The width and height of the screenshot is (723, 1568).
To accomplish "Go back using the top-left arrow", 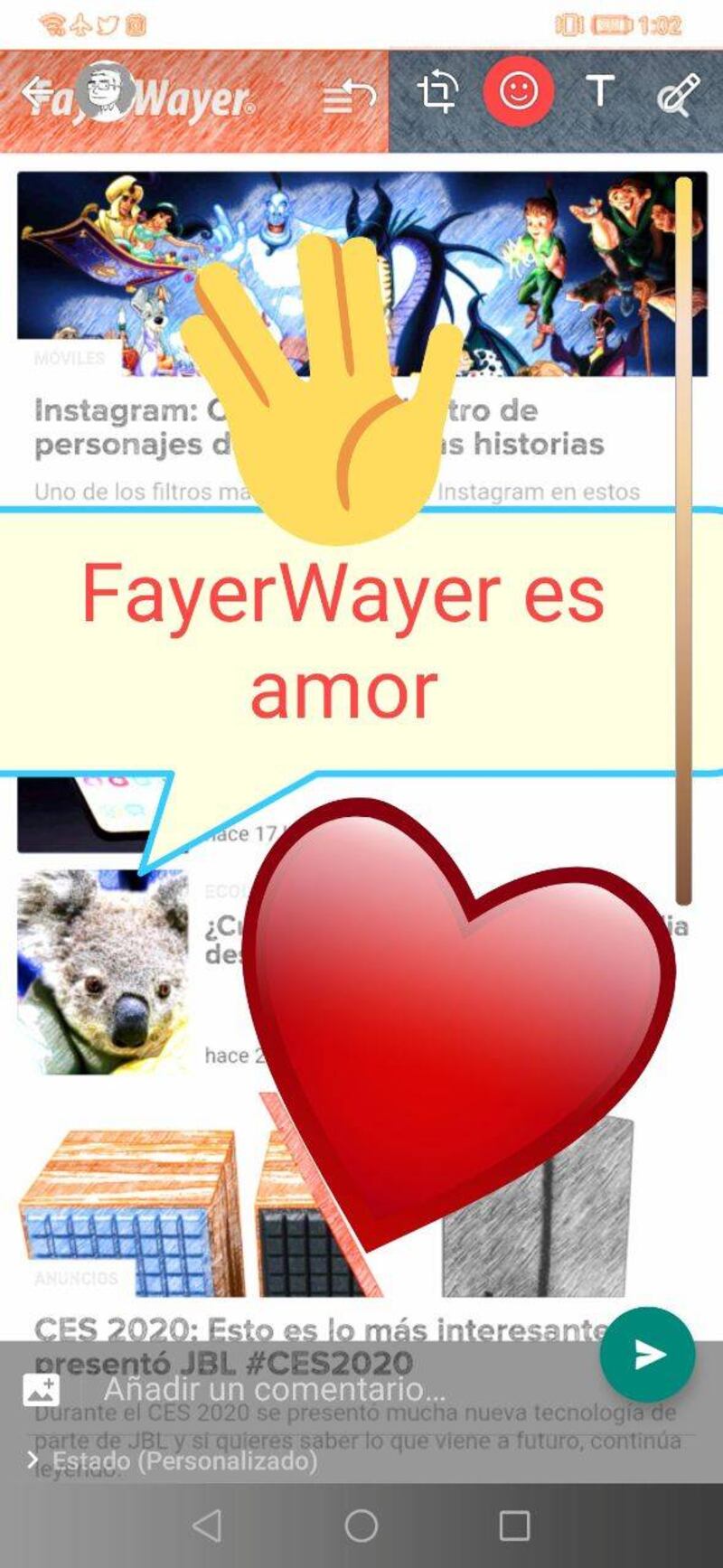I will pos(36,92).
